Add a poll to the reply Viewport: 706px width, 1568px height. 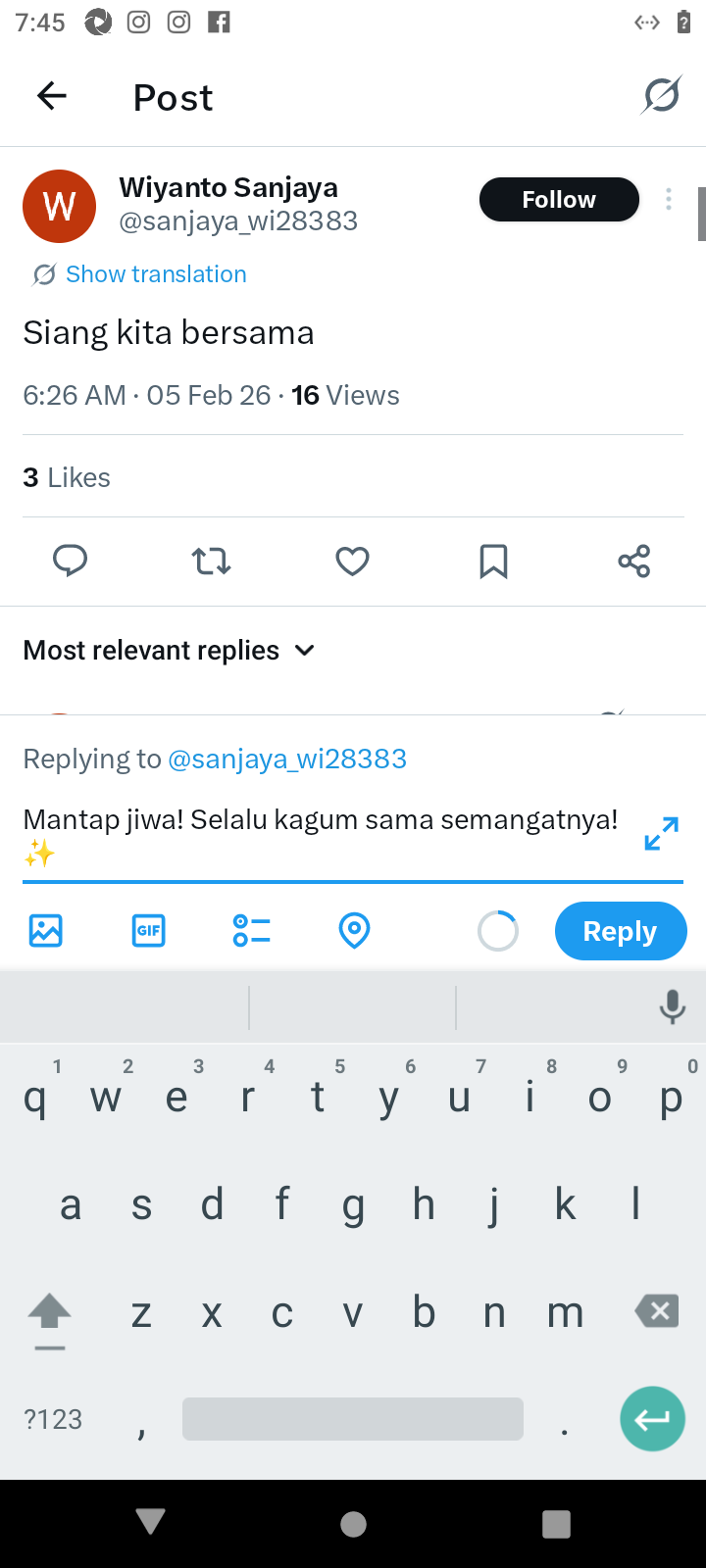pos(251,930)
